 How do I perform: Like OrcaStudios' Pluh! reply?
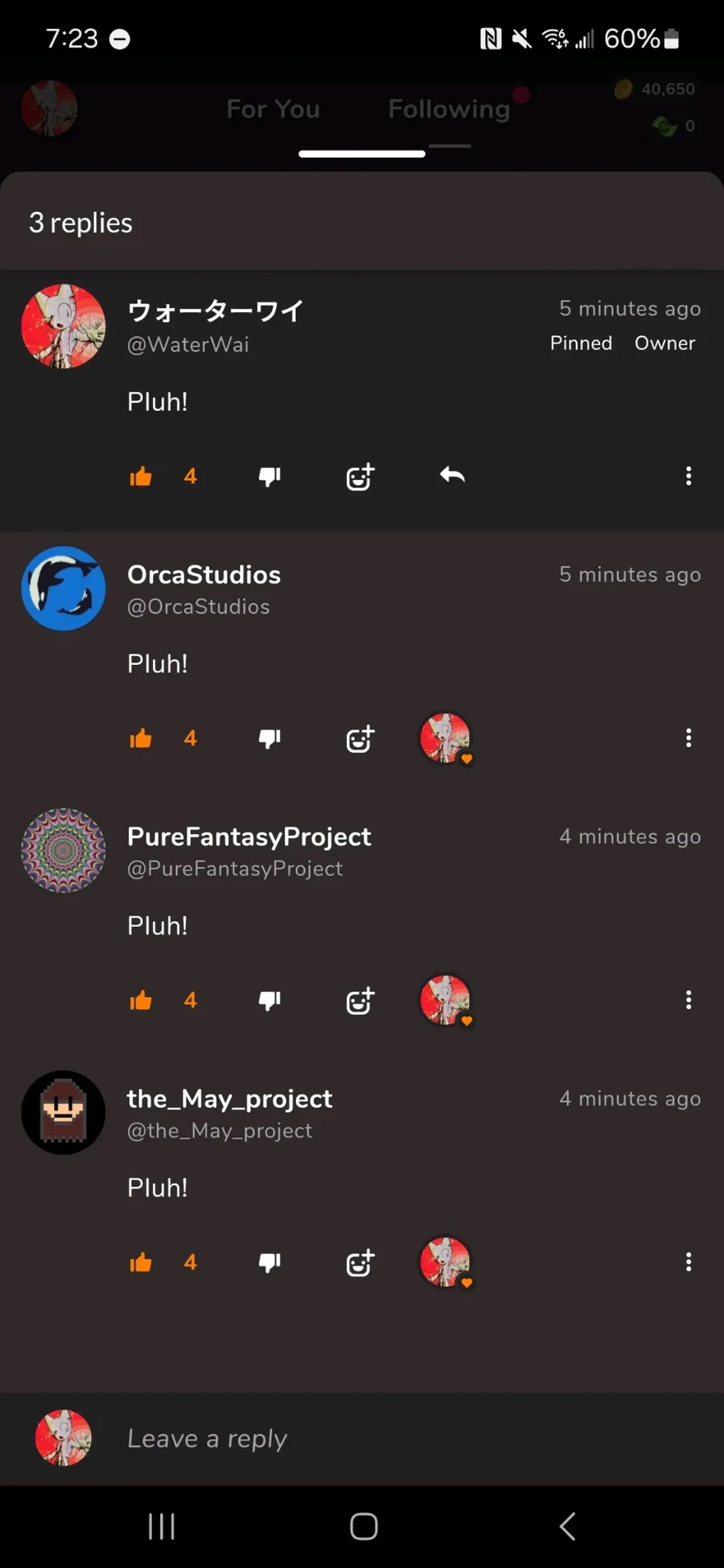coord(141,738)
